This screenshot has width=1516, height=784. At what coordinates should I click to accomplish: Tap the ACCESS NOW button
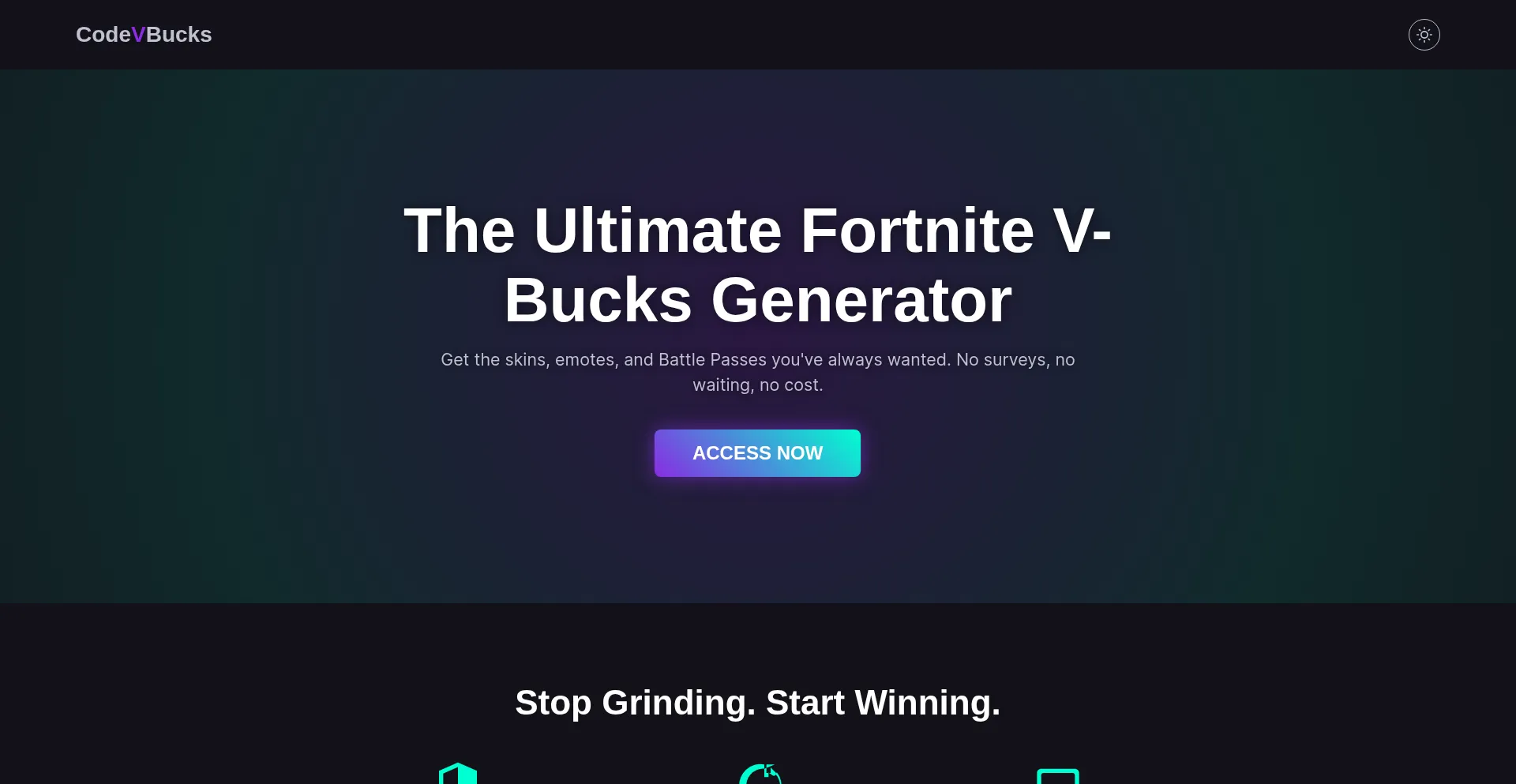coord(757,453)
